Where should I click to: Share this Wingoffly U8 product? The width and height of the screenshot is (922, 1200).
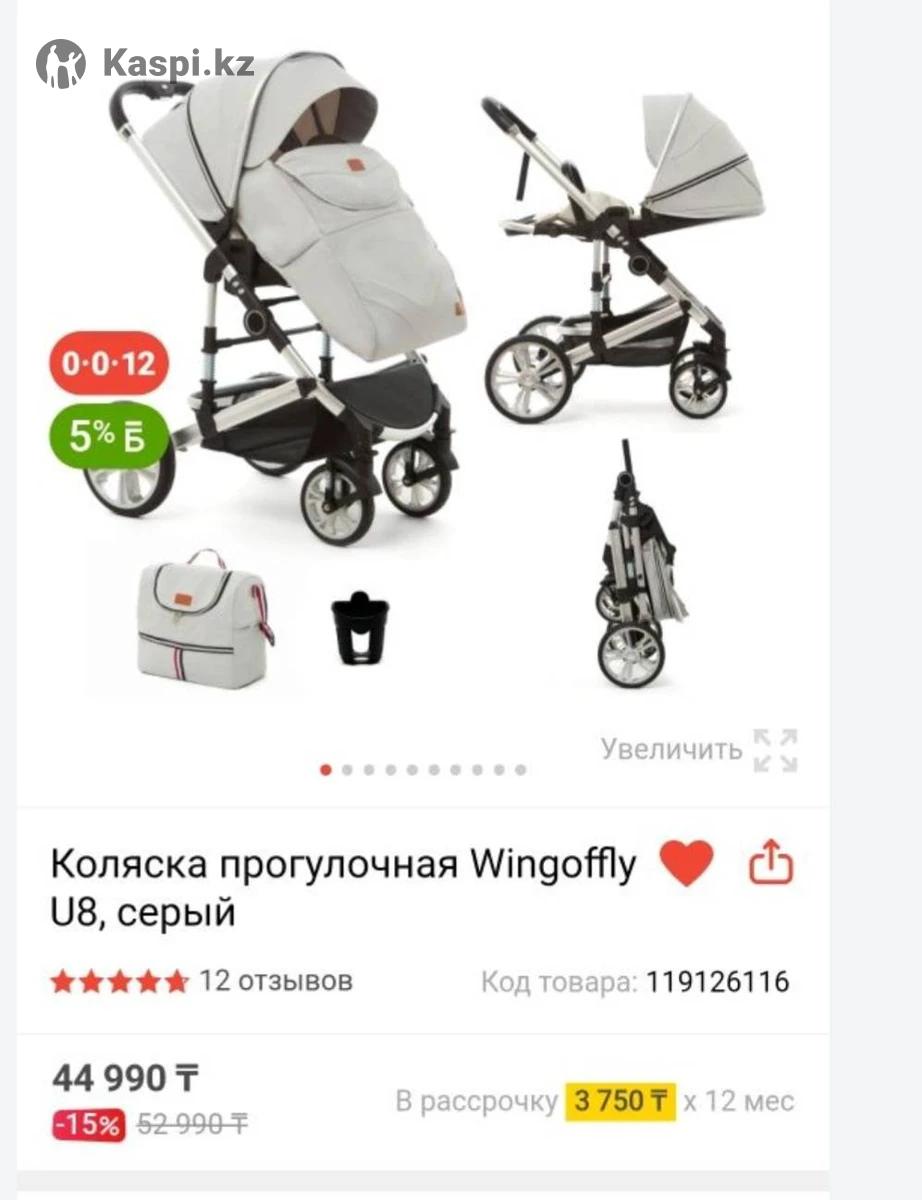coord(770,863)
